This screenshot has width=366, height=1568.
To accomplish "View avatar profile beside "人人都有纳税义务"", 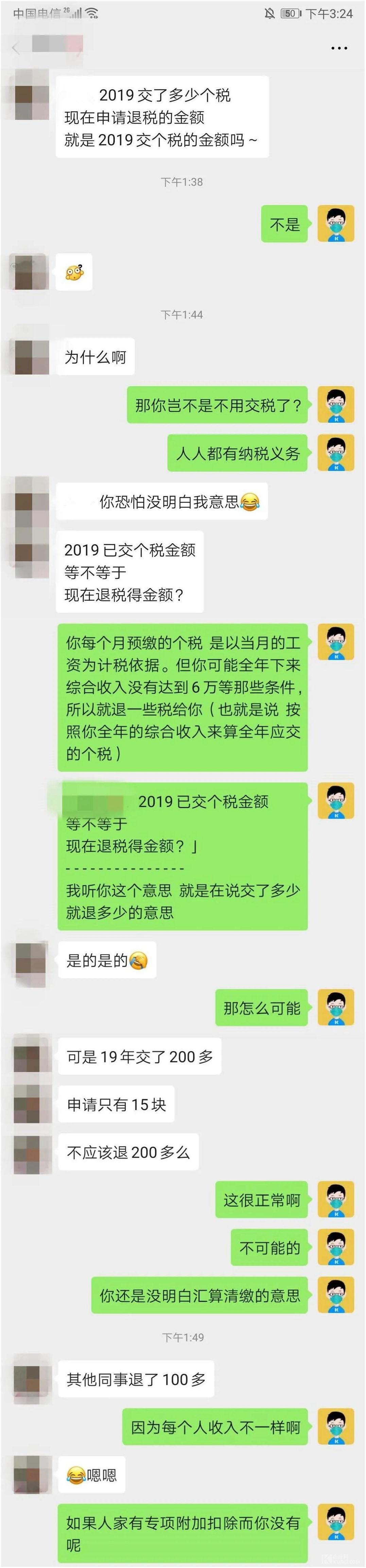I will 335,453.
